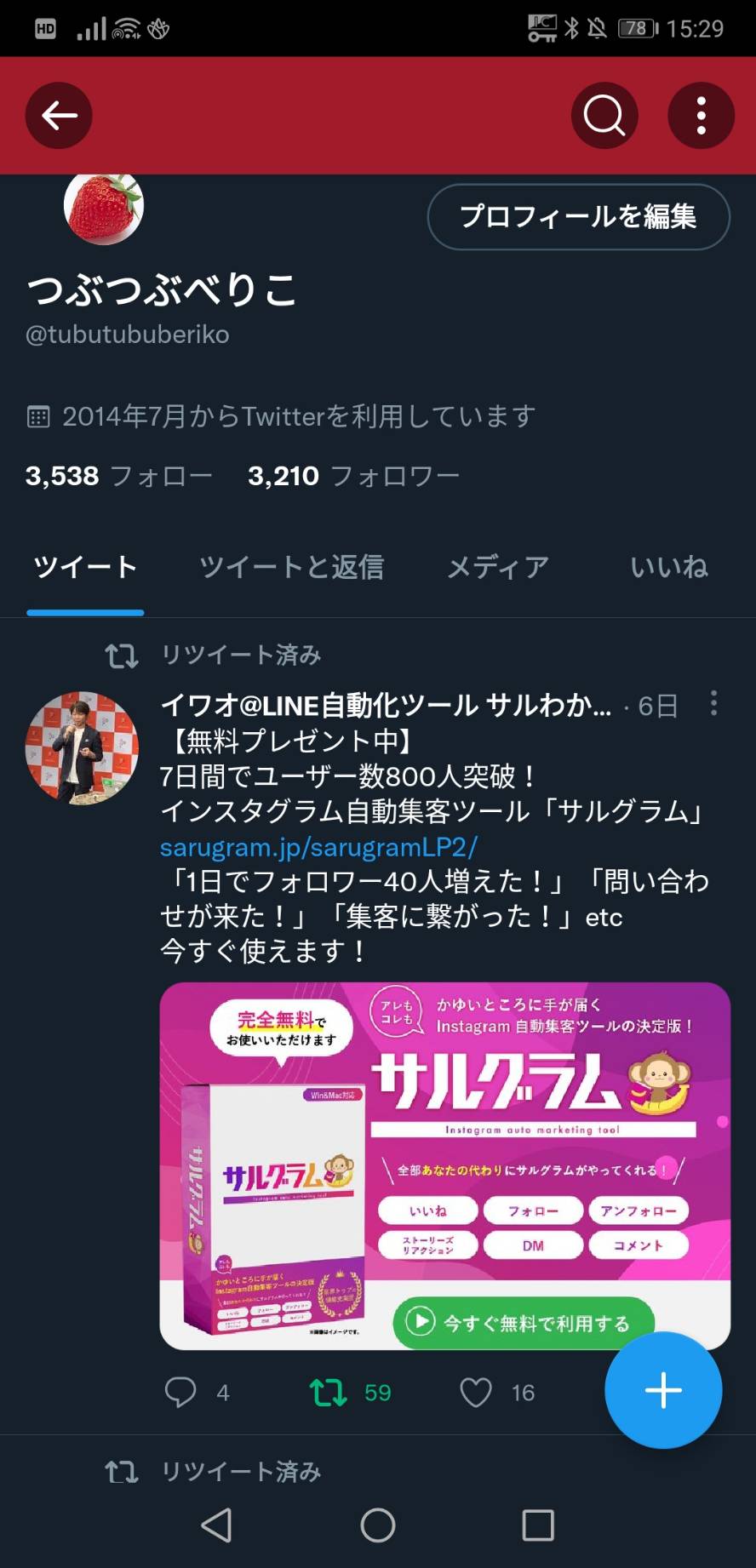Open the more options on イワオ's tweet
Viewport: 756px width, 1568px height.
coord(713,703)
